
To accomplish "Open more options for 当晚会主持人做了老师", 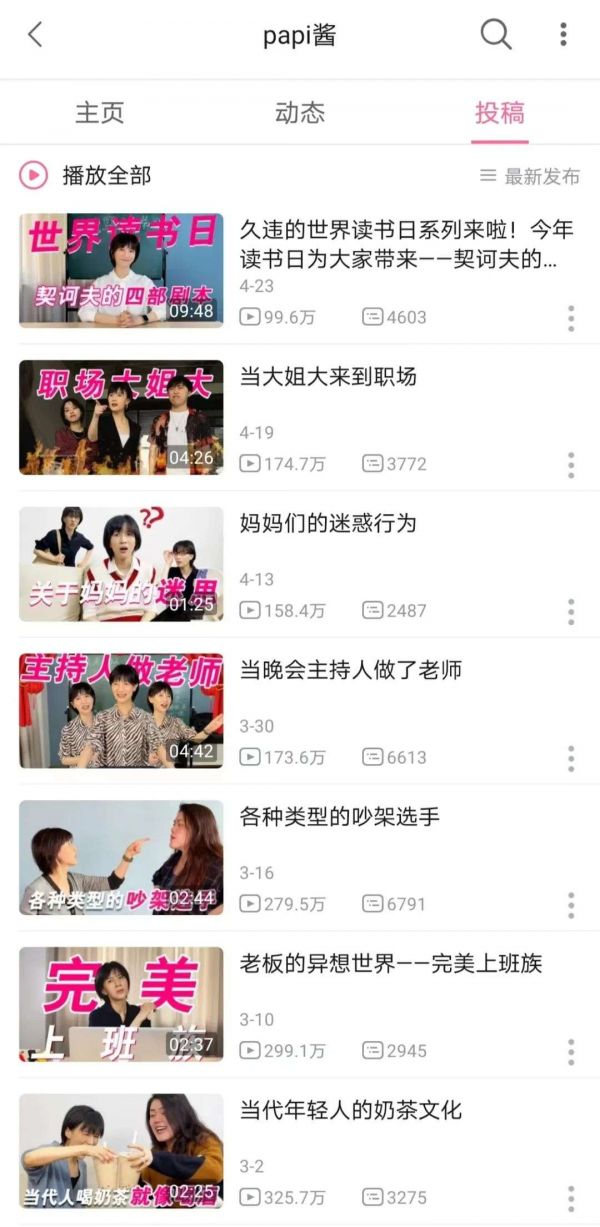I will [571, 758].
